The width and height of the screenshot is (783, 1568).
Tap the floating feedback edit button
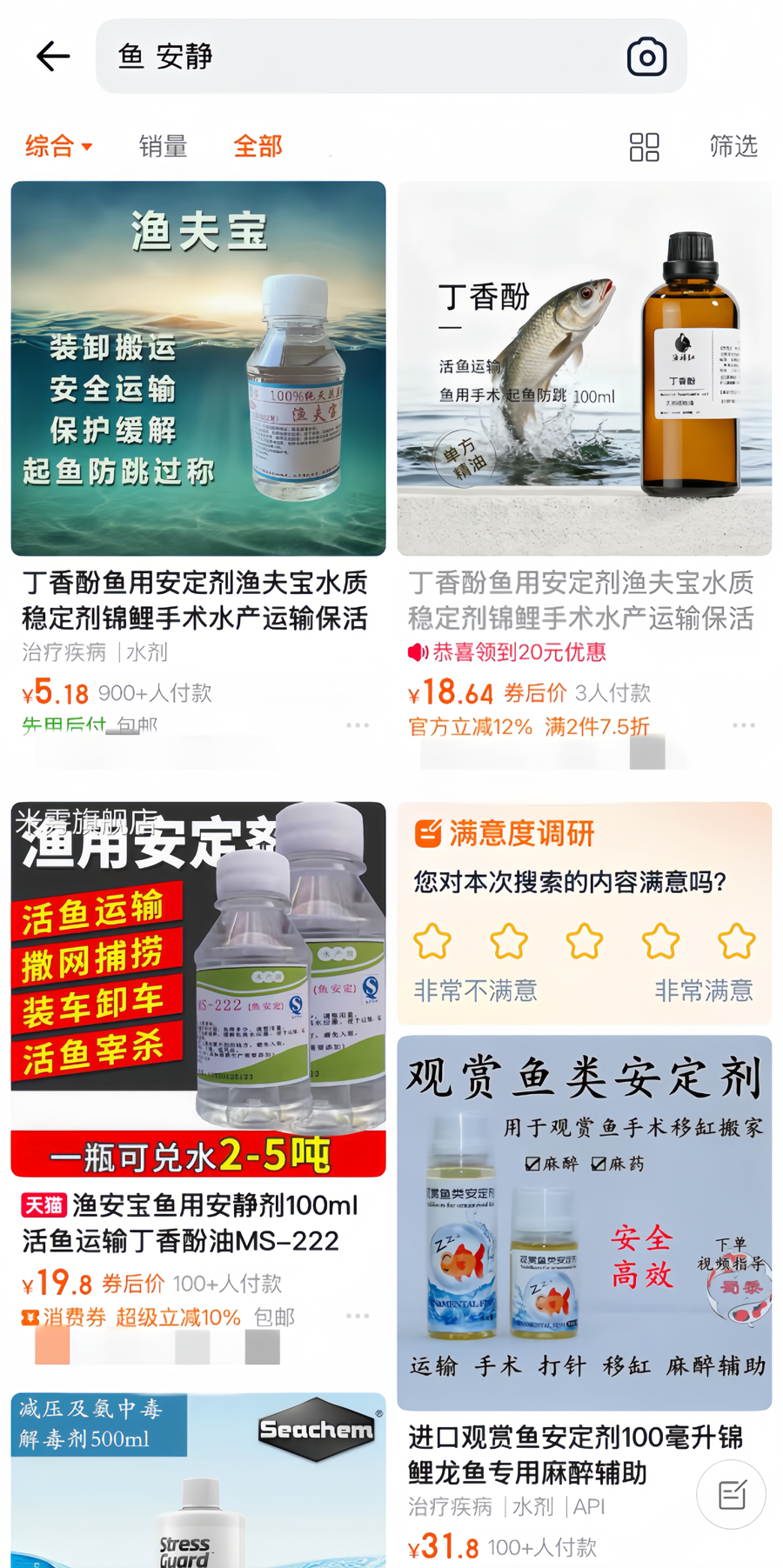(x=732, y=1494)
